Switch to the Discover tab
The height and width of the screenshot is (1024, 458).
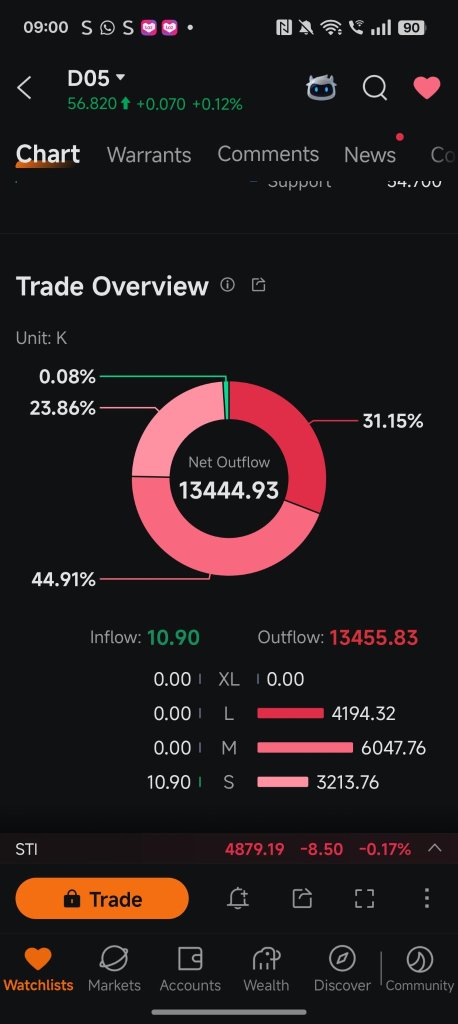tap(342, 970)
